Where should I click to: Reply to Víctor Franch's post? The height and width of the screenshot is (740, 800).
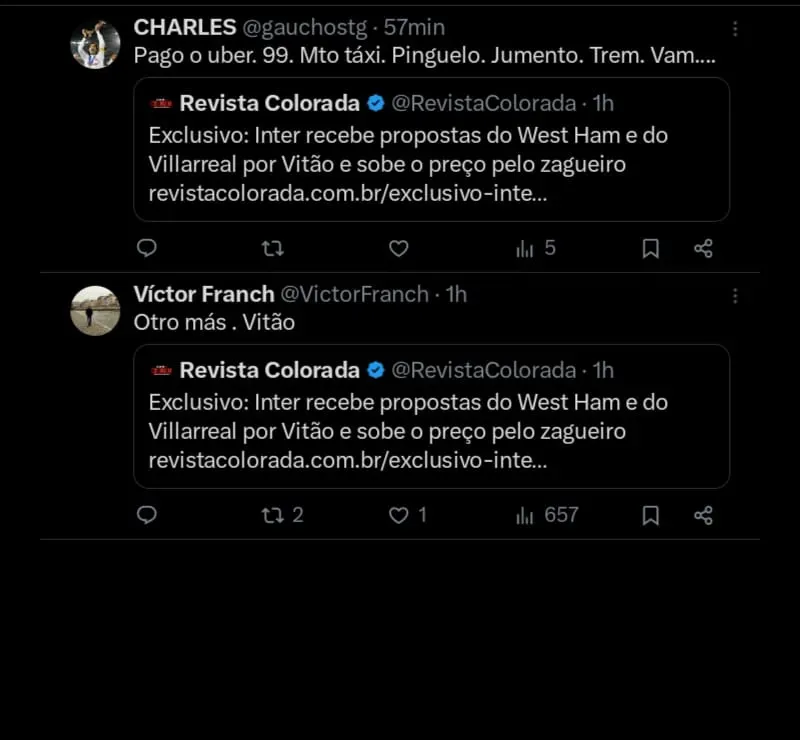[x=147, y=515]
